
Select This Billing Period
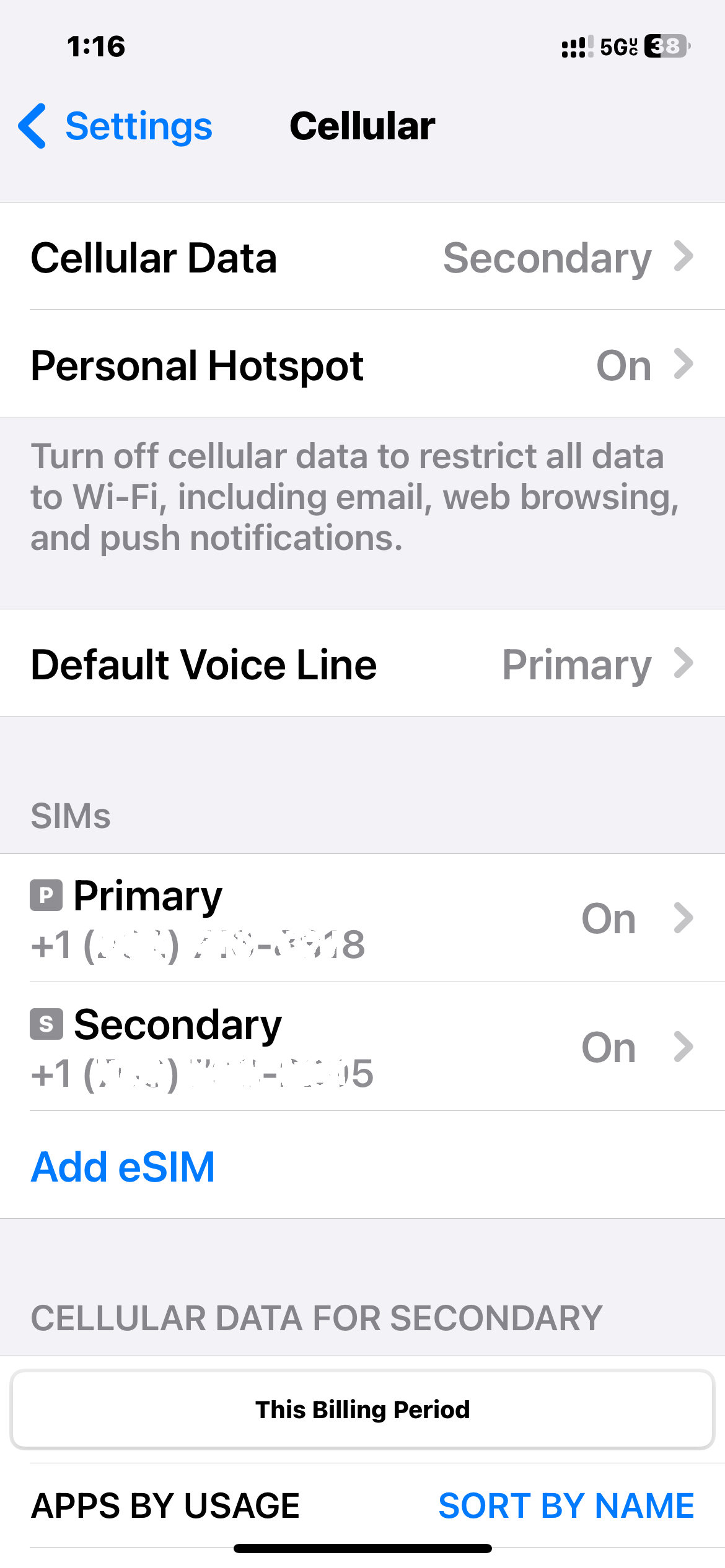[362, 1409]
